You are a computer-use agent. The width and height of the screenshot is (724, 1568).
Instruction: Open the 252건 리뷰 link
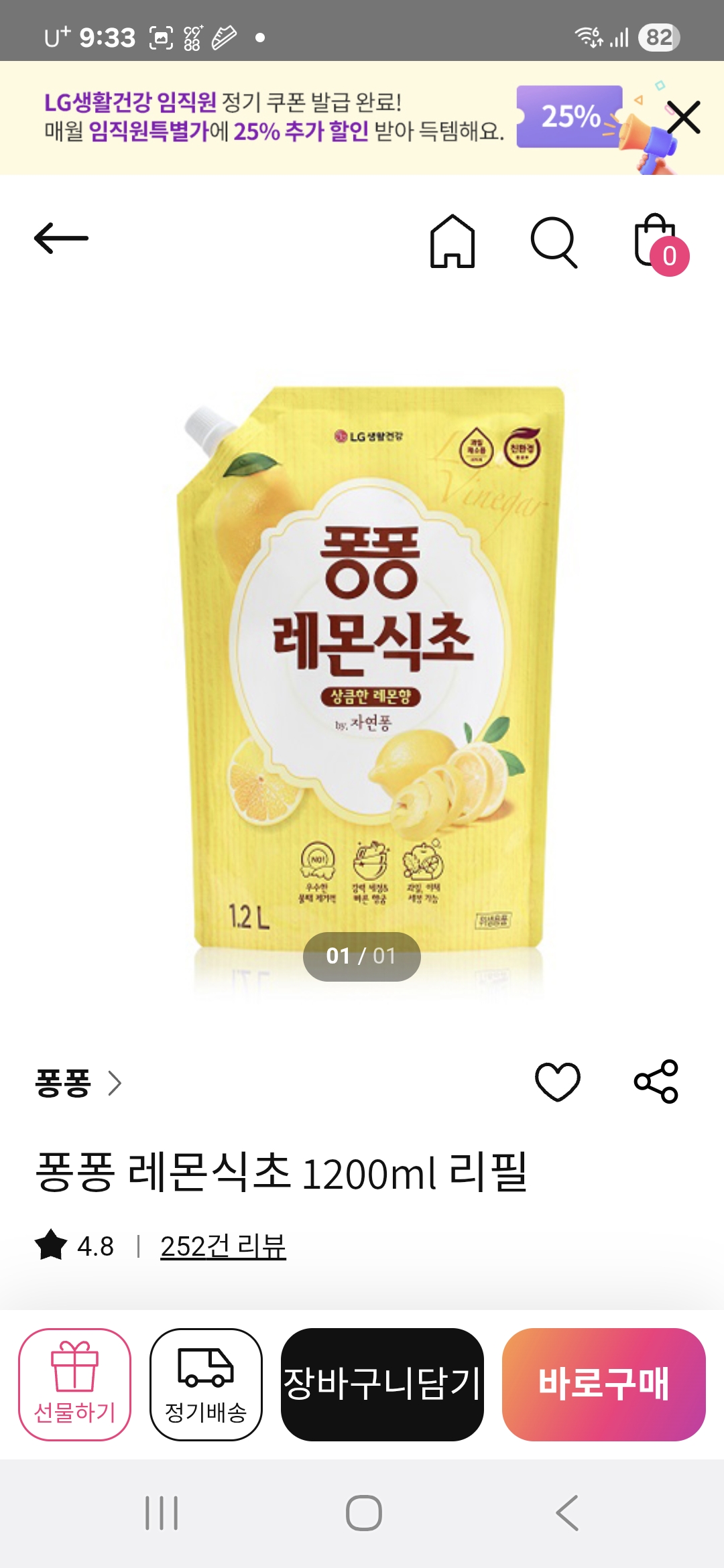pyautogui.click(x=223, y=1246)
